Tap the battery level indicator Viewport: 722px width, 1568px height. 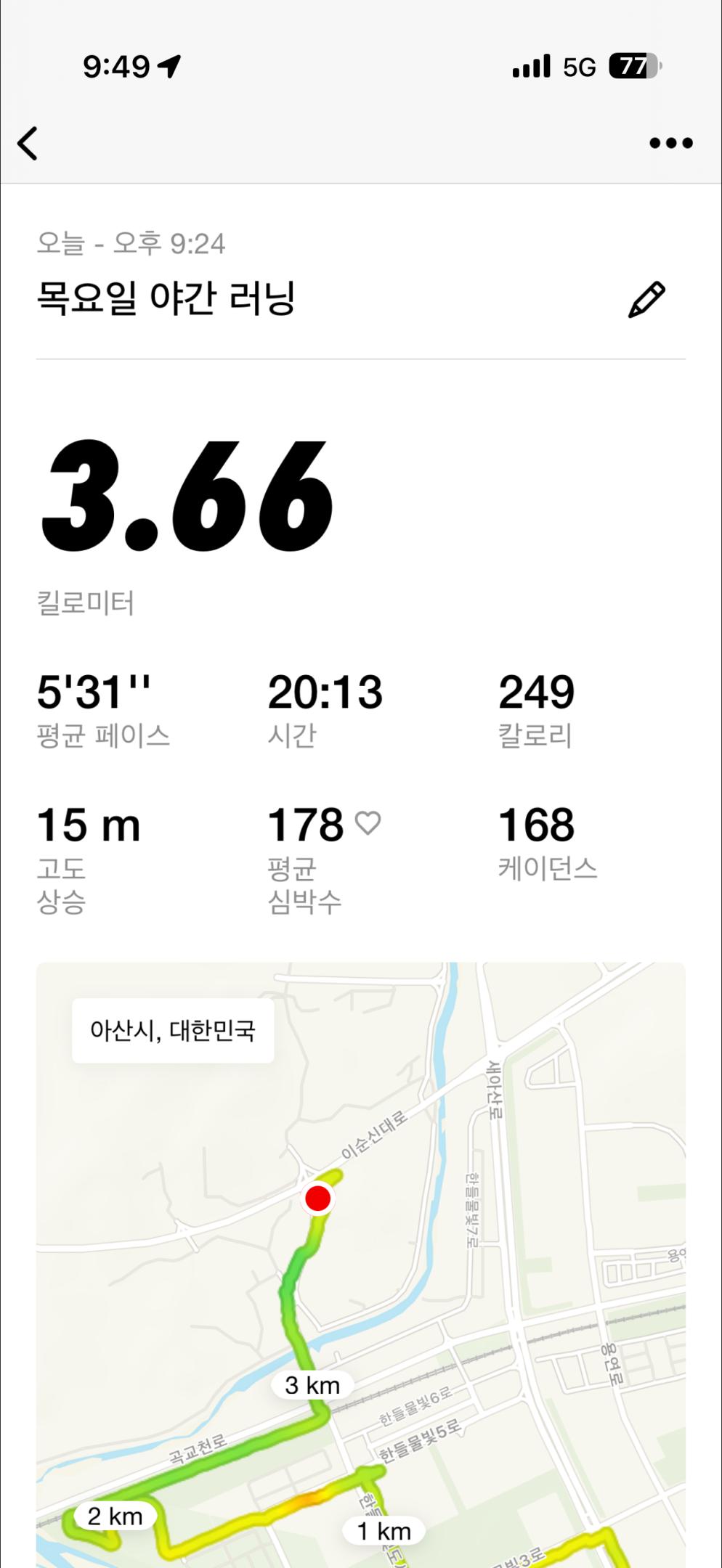(x=633, y=66)
